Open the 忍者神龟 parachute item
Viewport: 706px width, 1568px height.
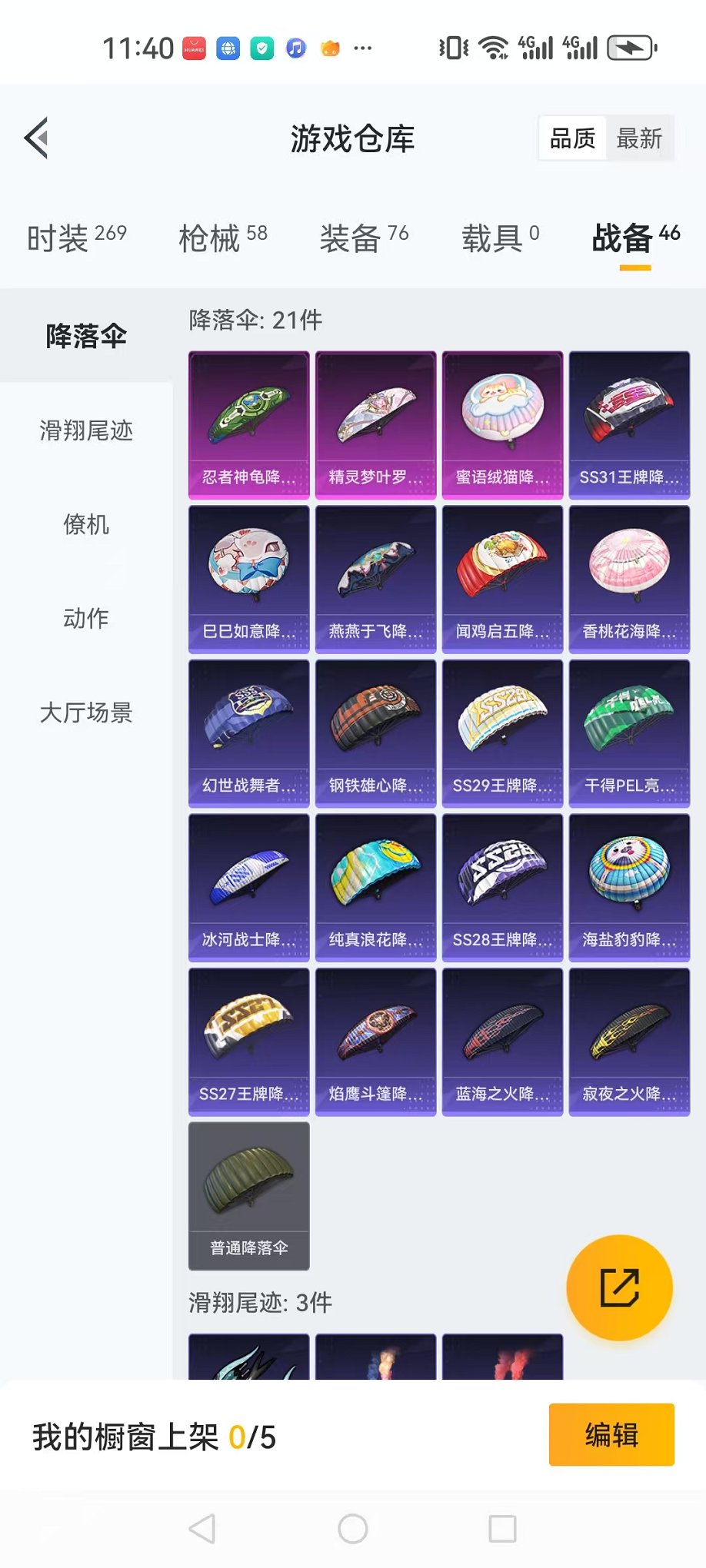click(x=248, y=424)
